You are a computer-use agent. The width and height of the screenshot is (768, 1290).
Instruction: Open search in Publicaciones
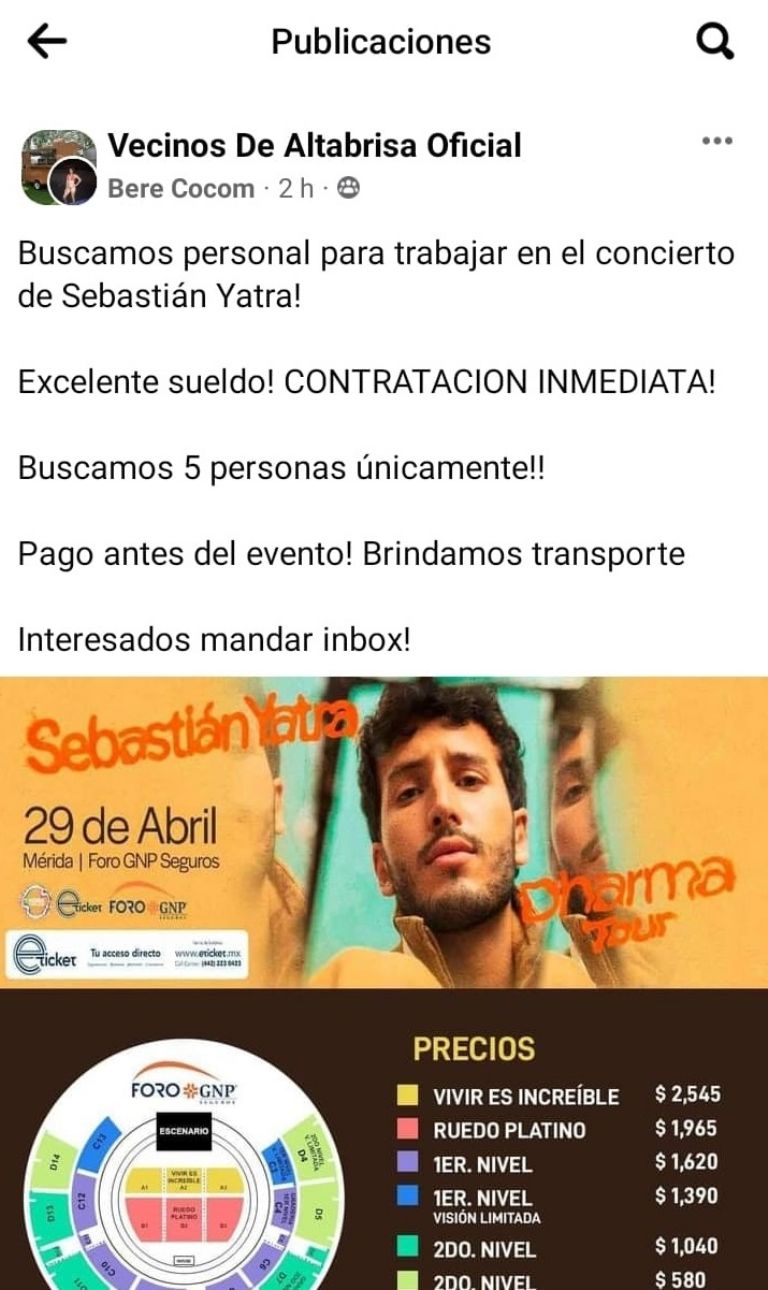point(714,42)
